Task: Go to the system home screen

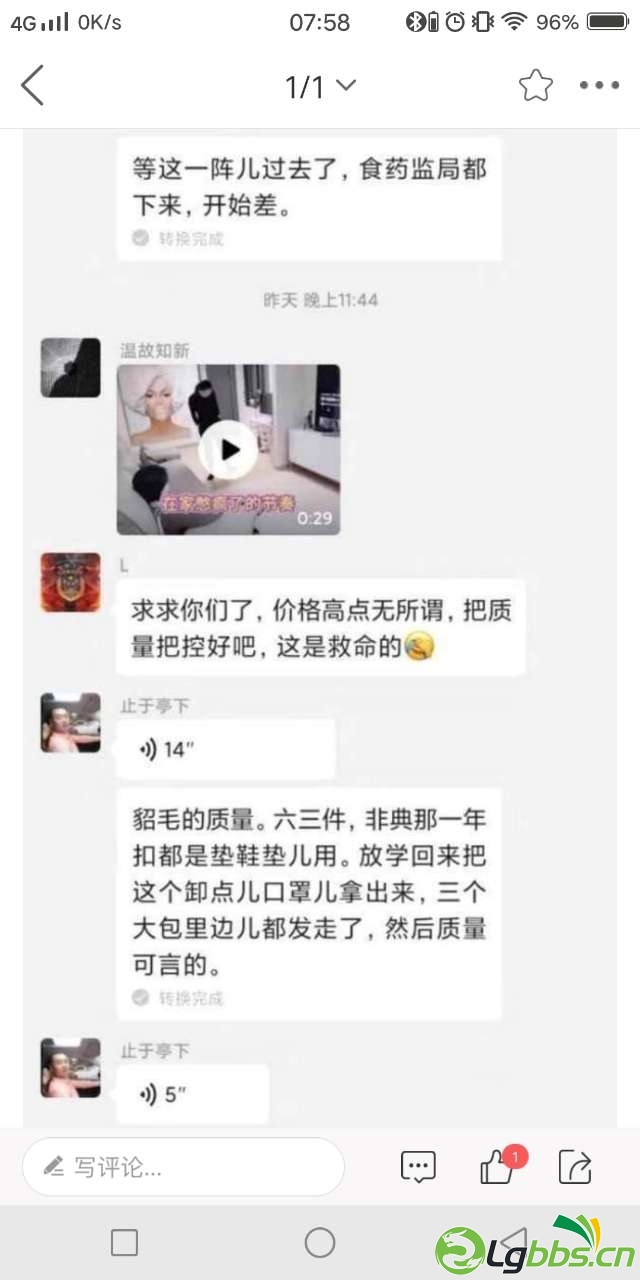Action: pyautogui.click(x=320, y=1242)
